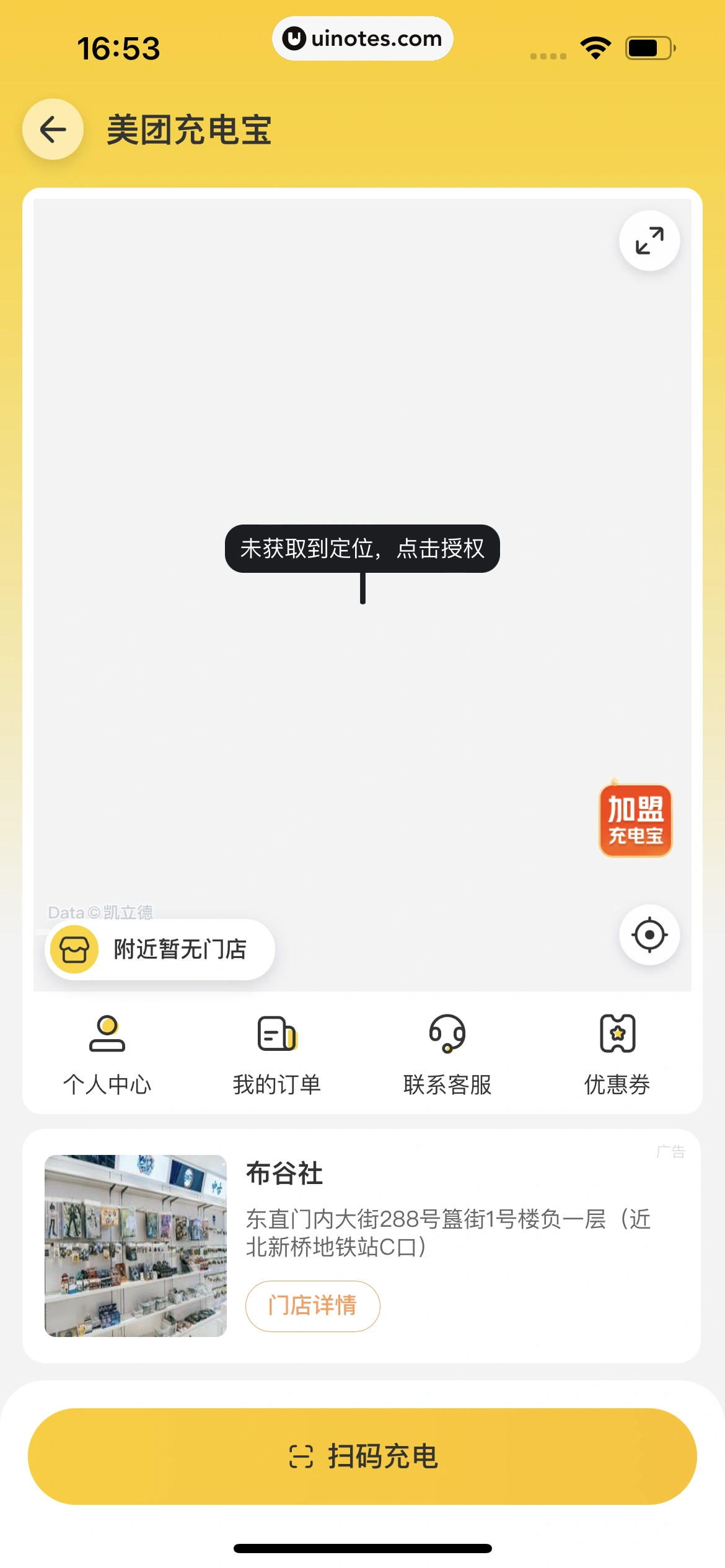Recenter map with the locate icon
Viewport: 725px width, 1568px height.
coord(649,934)
